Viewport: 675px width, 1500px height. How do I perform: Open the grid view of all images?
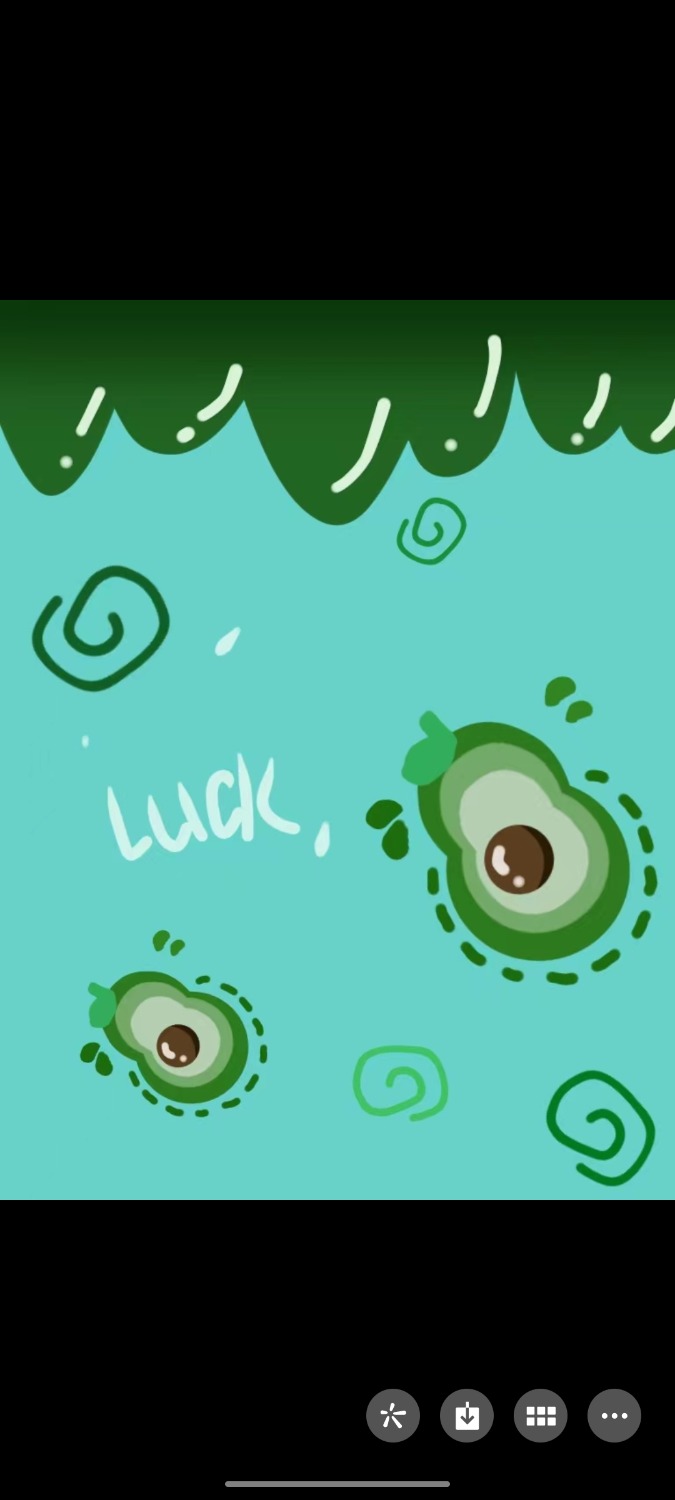point(541,1415)
